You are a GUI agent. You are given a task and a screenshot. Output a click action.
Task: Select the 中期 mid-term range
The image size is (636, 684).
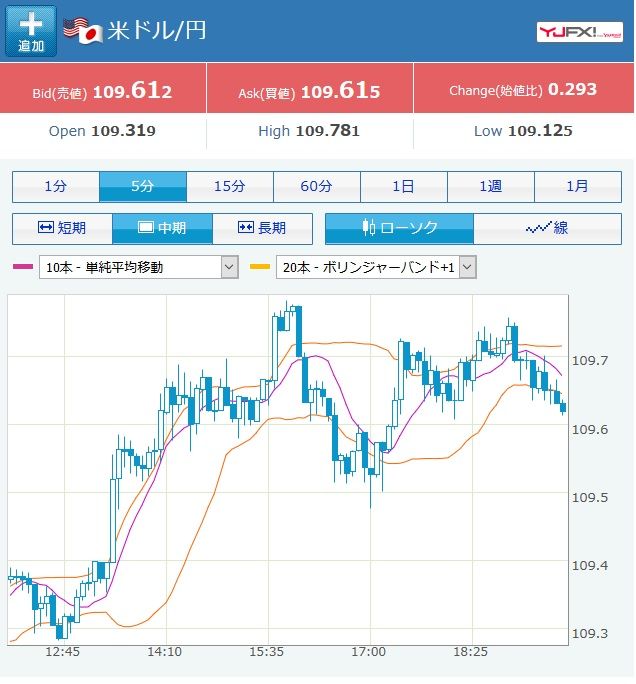(162, 228)
